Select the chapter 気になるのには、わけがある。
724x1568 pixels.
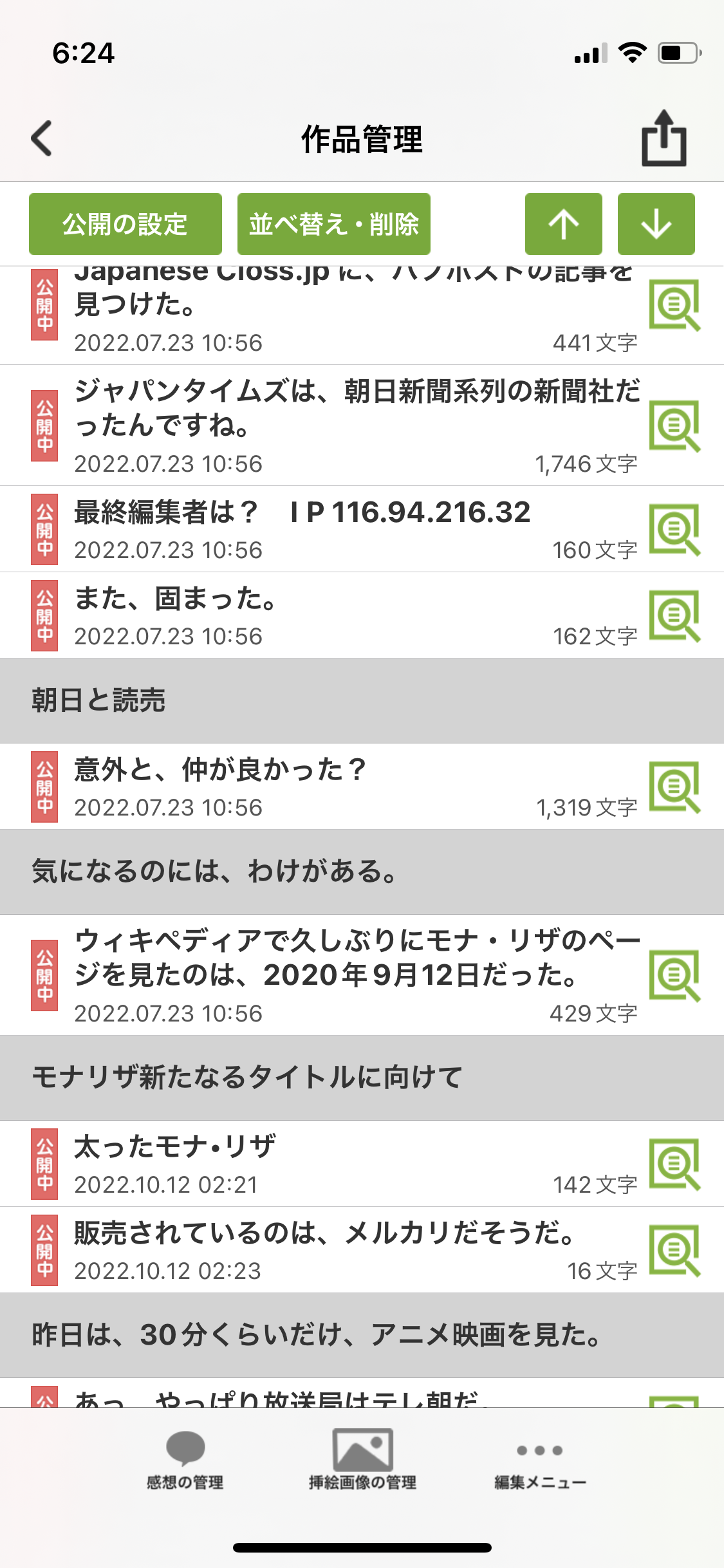point(214,872)
